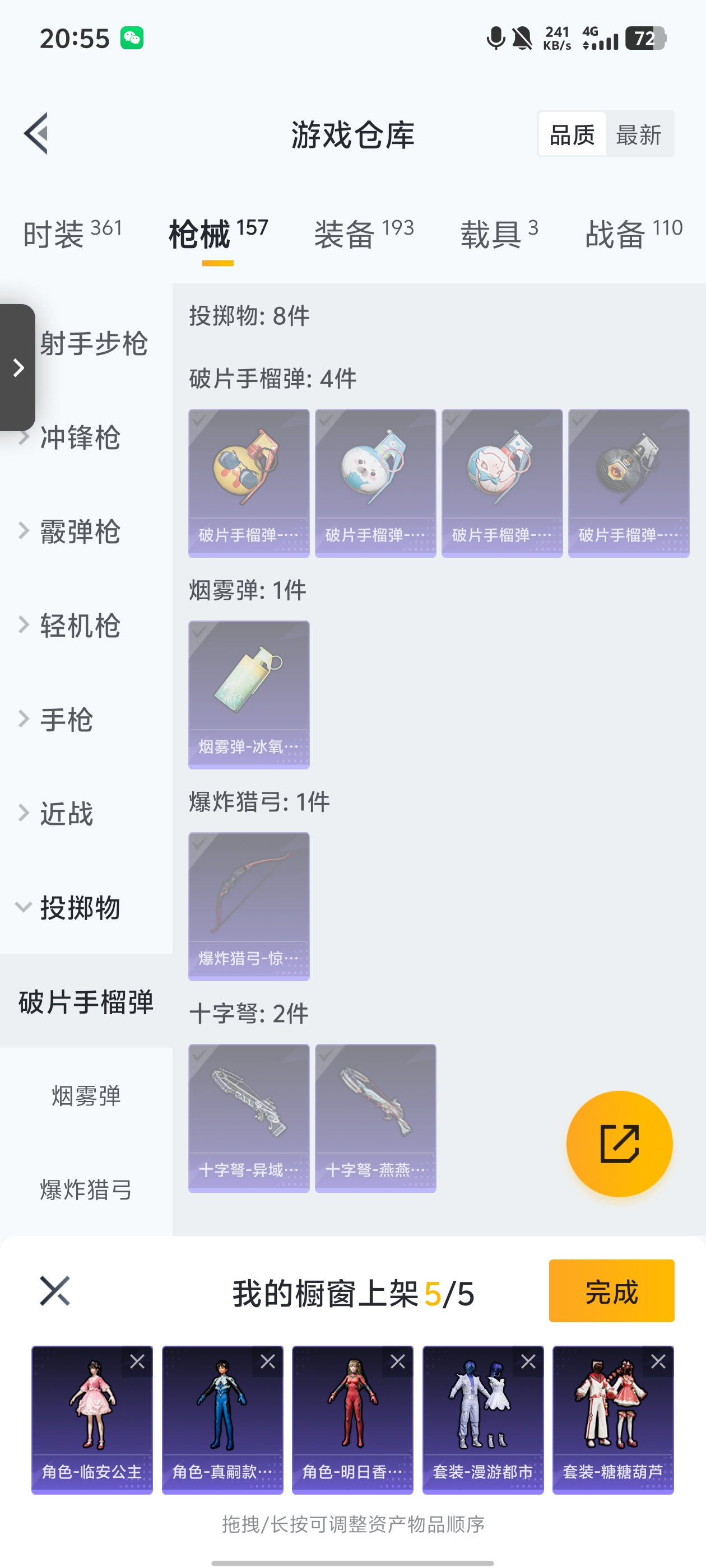
Task: Expand the 霰弹枪 category
Action: 79,531
